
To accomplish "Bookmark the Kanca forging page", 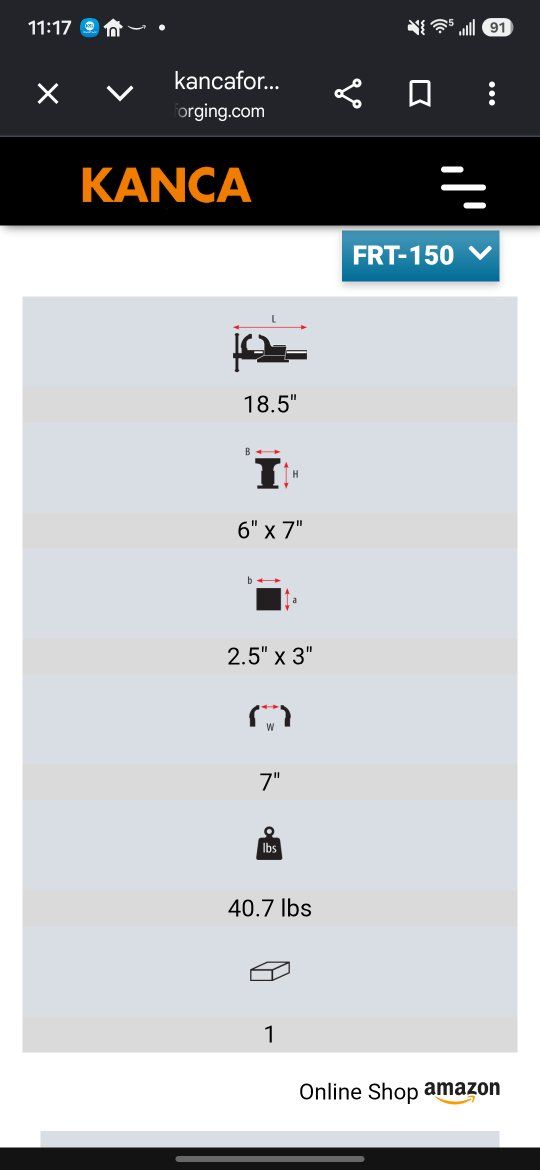I will pos(420,94).
